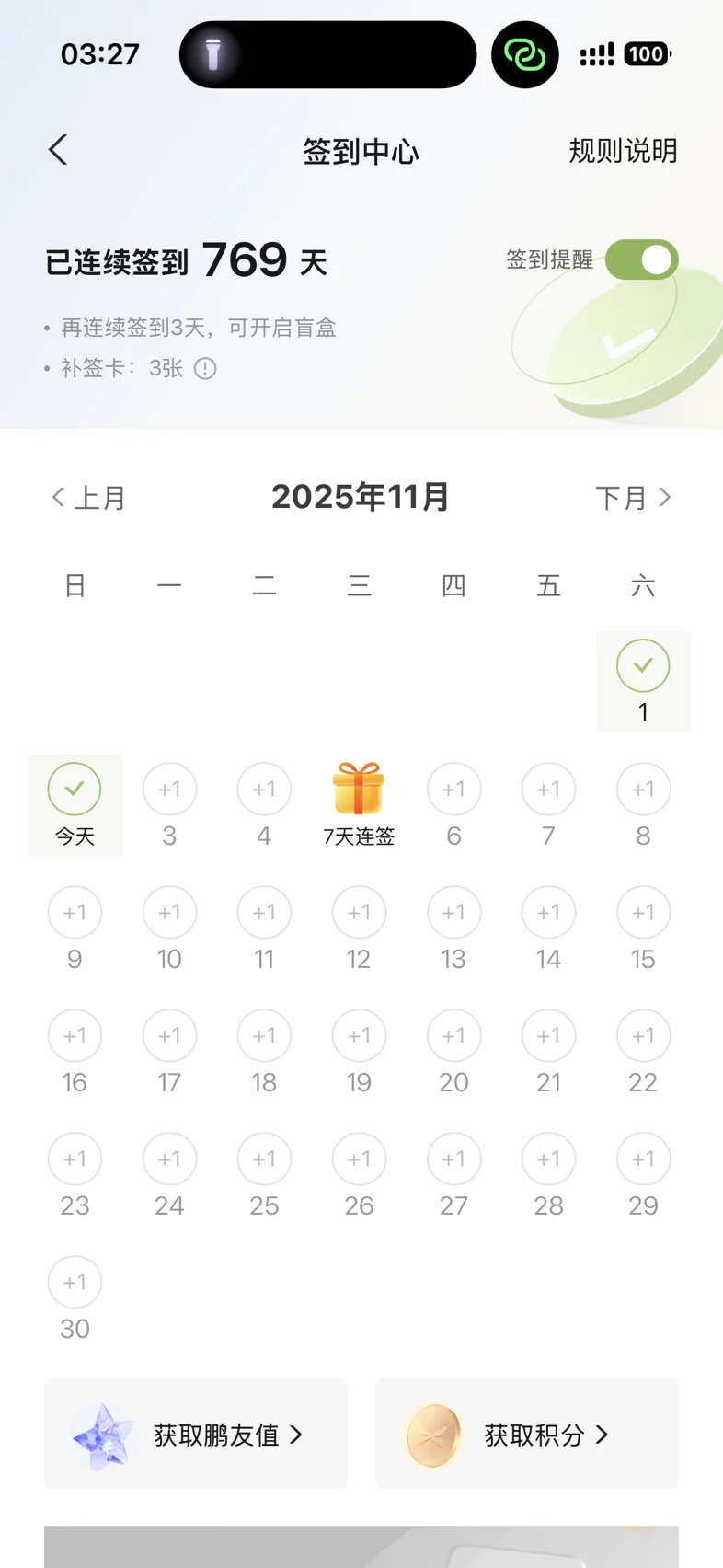Go to next month 下月
The height and width of the screenshot is (1568, 723).
coord(633,498)
